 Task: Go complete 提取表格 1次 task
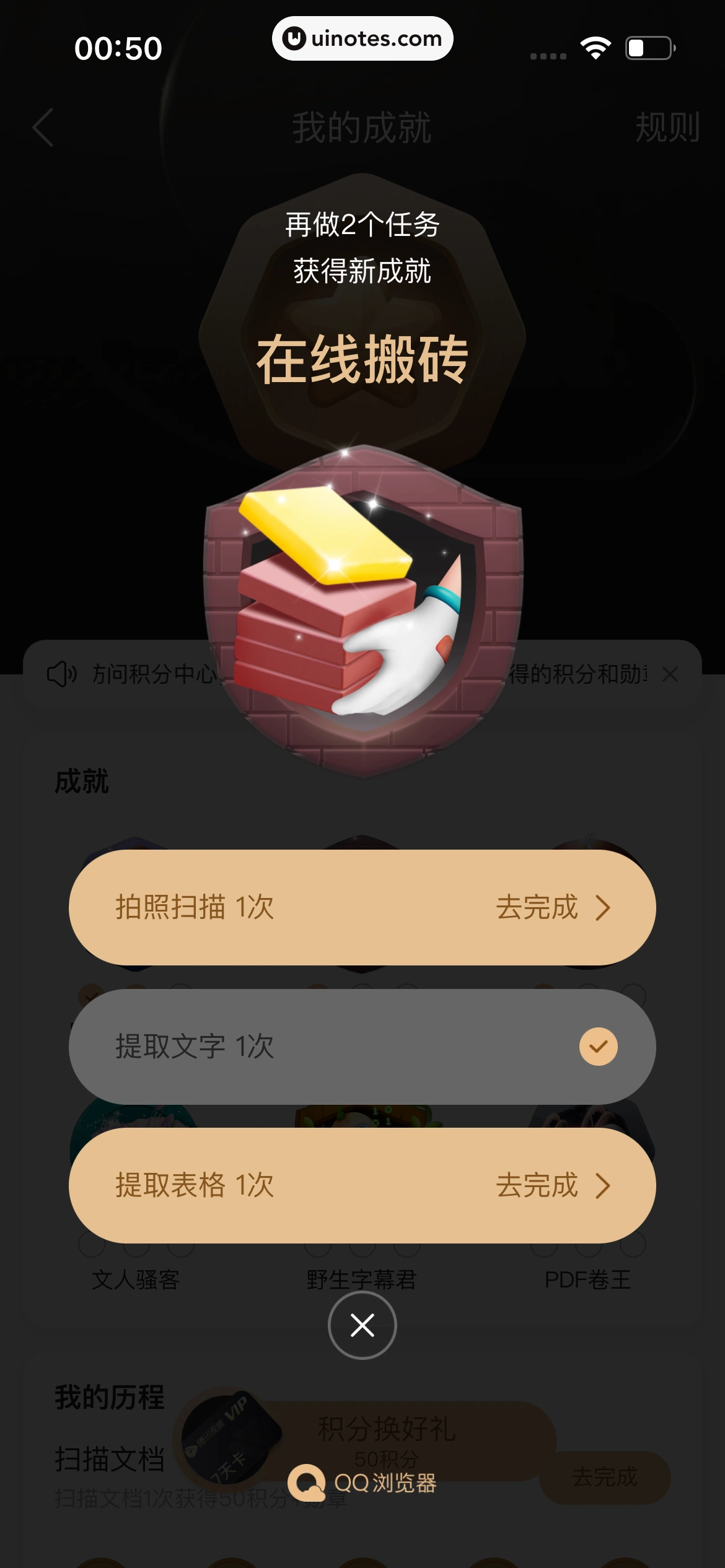click(551, 1185)
